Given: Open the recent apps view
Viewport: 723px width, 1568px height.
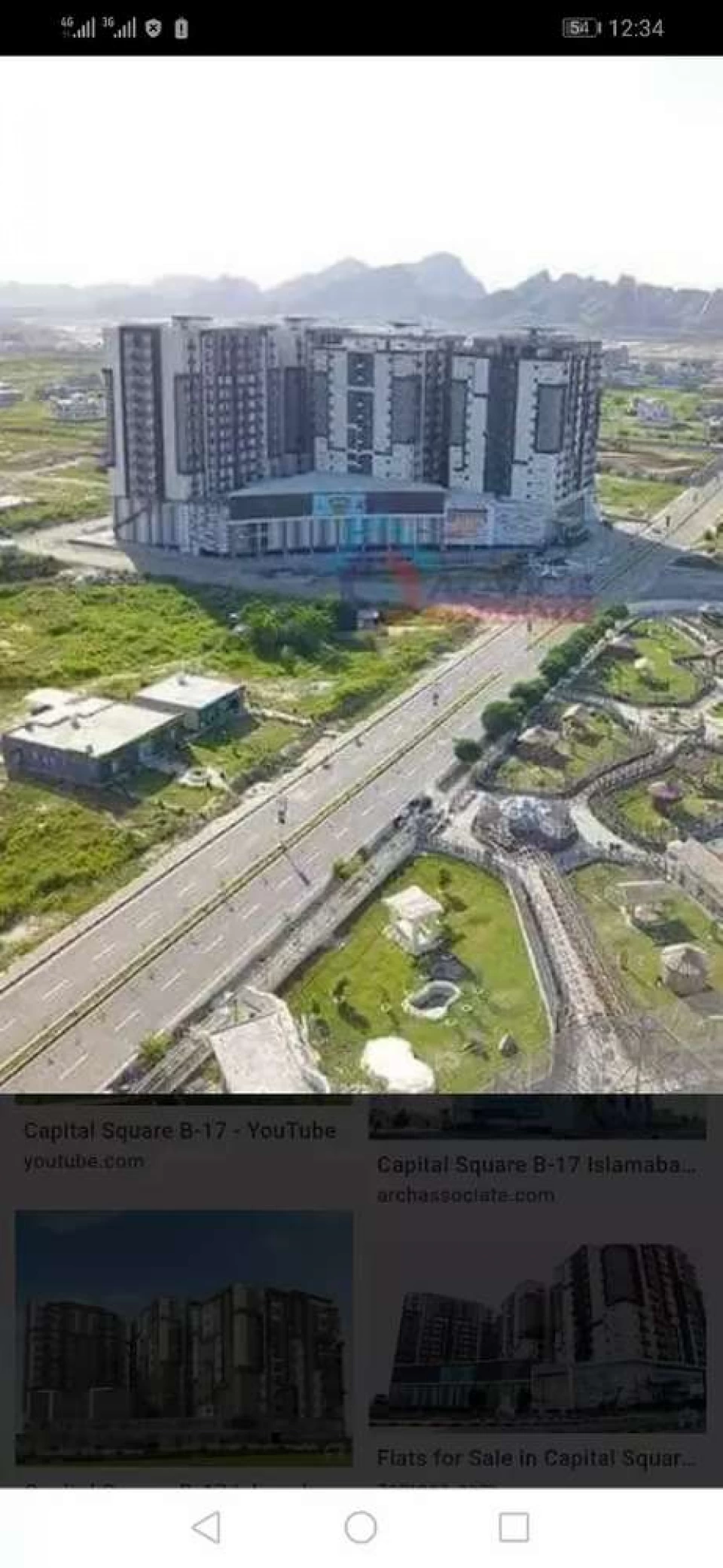Looking at the screenshot, I should [x=514, y=1527].
